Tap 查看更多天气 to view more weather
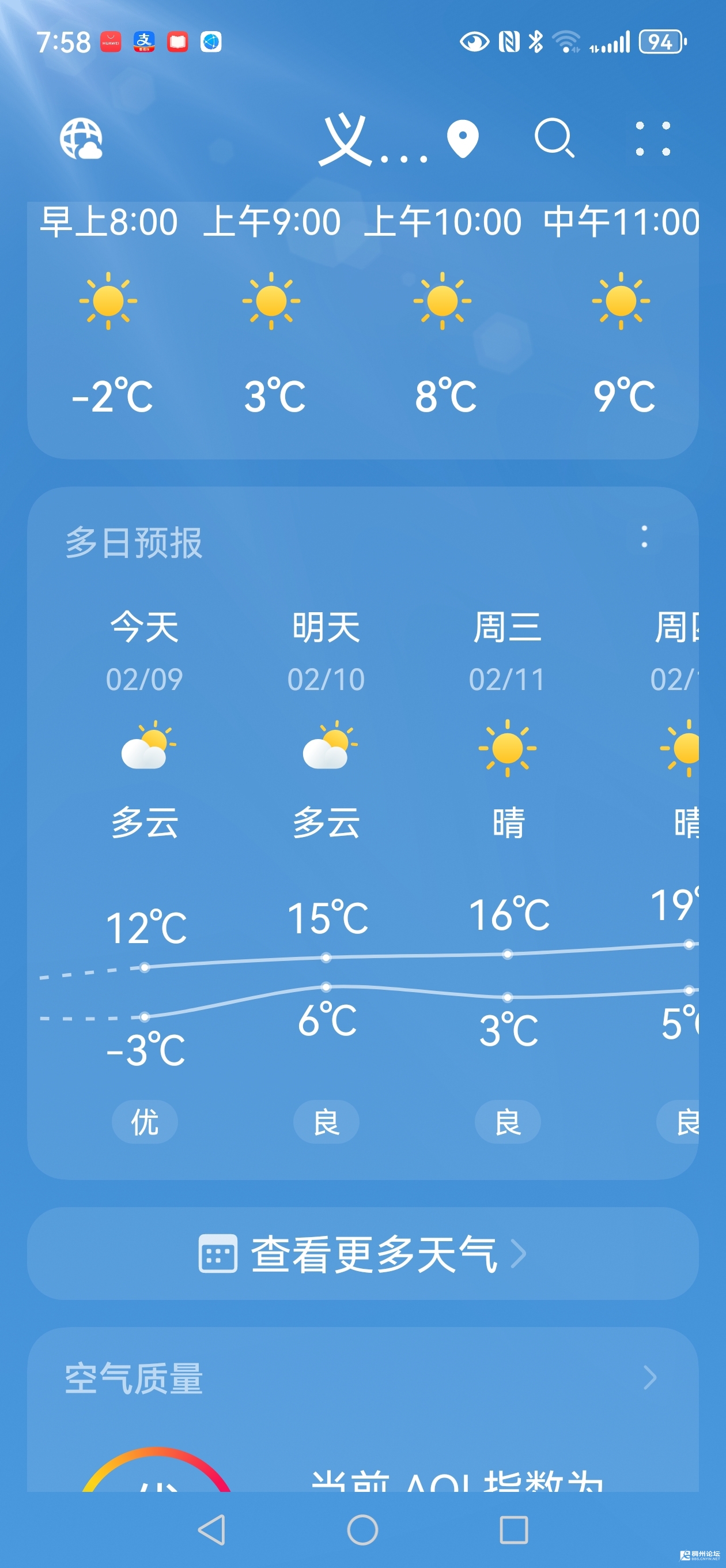The width and height of the screenshot is (726, 1568). pos(362,1254)
